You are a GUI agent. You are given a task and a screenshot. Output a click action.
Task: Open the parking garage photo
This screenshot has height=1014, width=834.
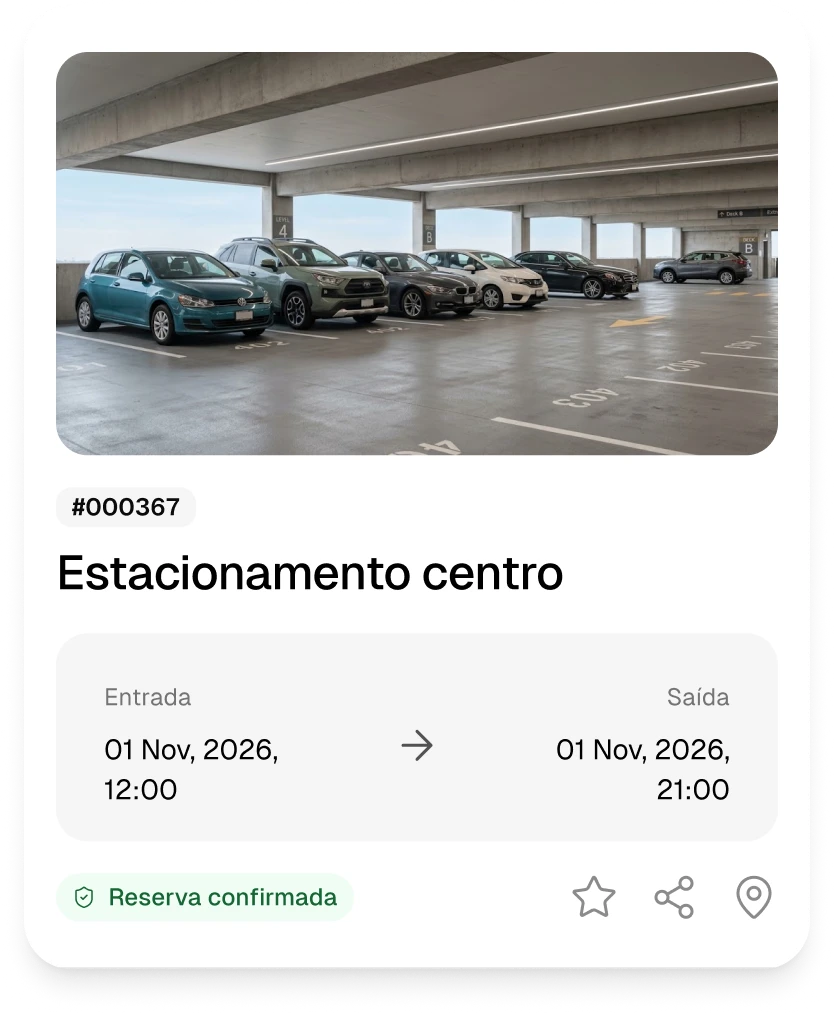[417, 254]
